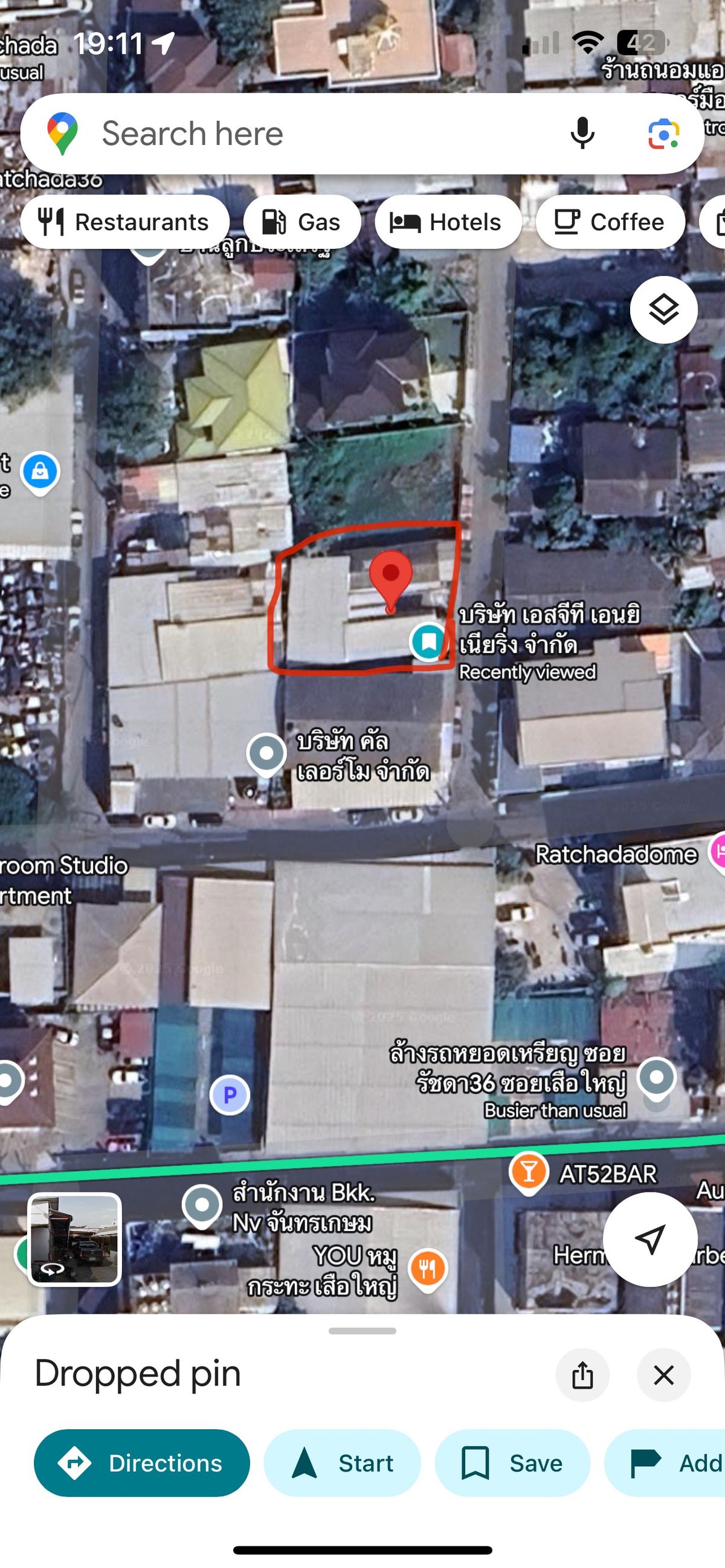Open the AT52BAR place marker
The height and width of the screenshot is (1568, 725).
pyautogui.click(x=529, y=1174)
